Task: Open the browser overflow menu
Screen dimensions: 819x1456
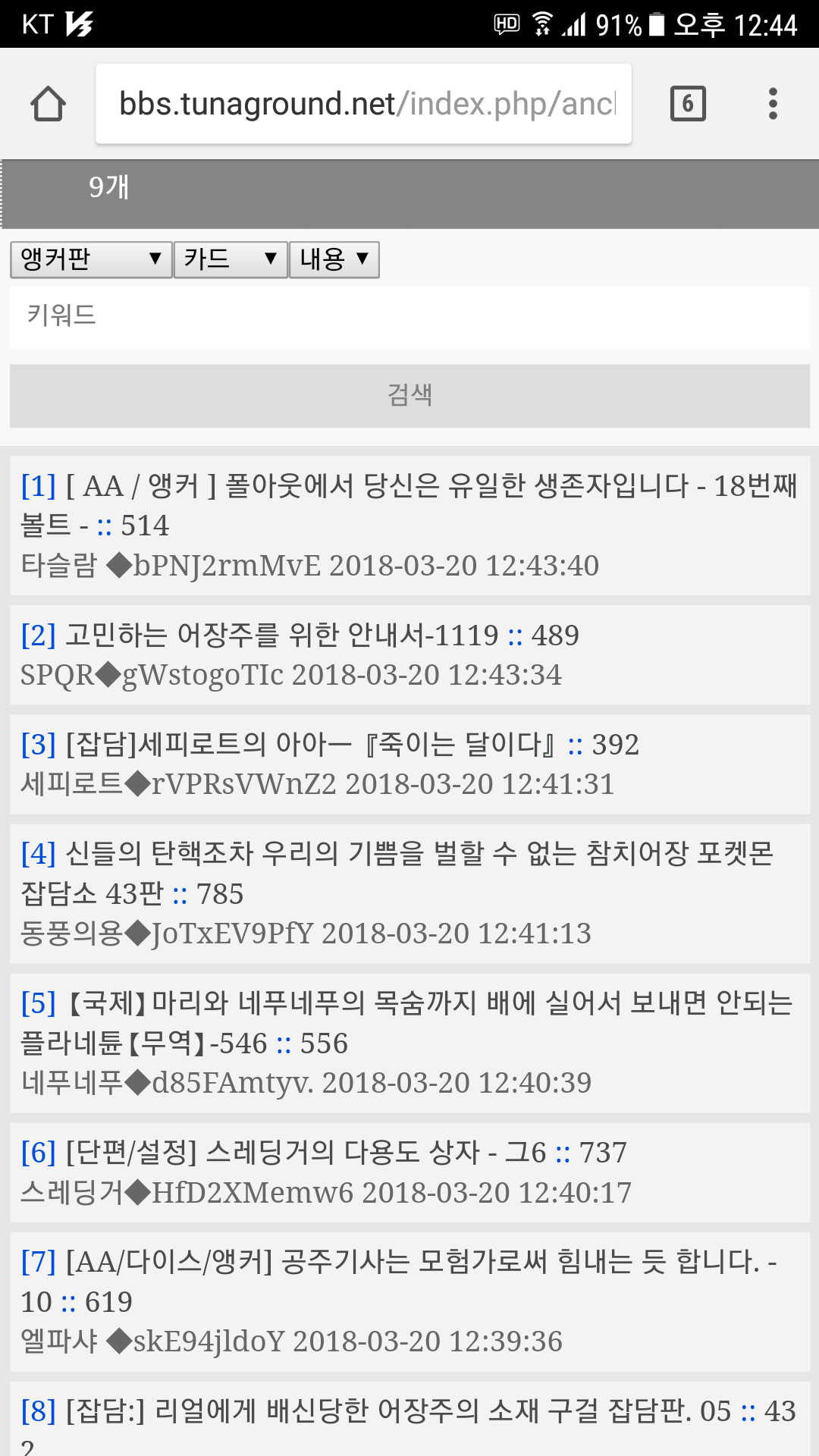Action: point(773,104)
